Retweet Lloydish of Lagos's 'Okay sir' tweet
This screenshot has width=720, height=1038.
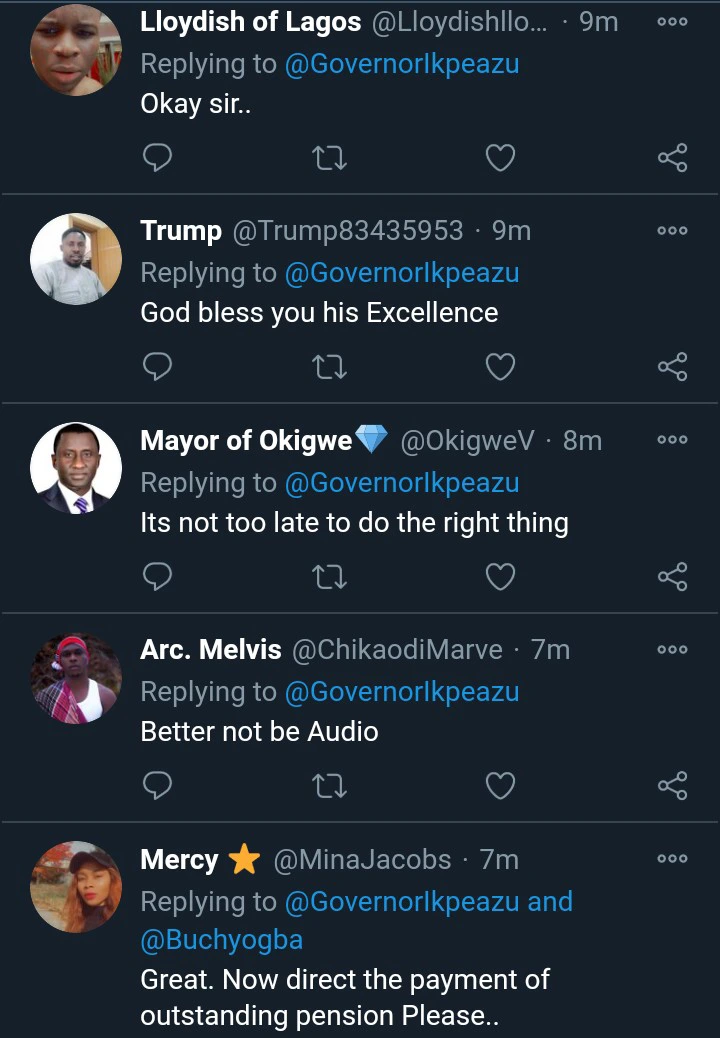[330, 158]
